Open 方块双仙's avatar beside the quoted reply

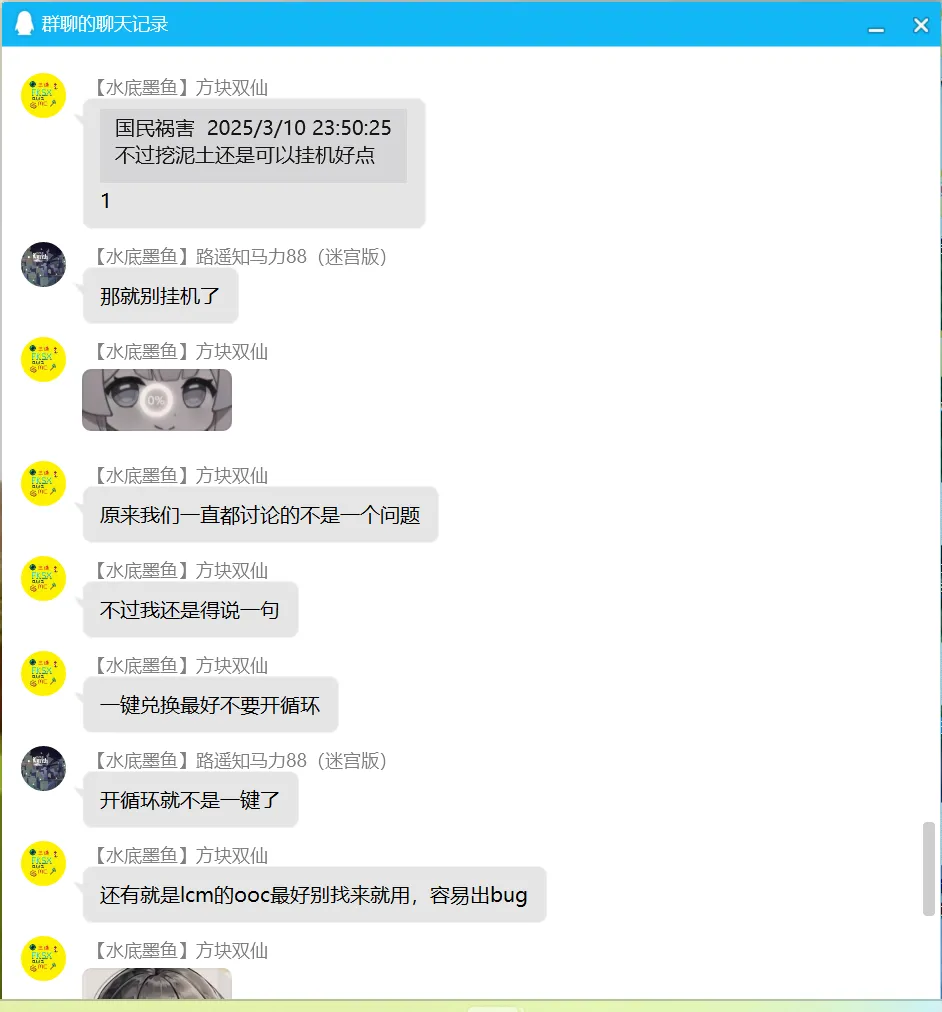tap(43, 95)
